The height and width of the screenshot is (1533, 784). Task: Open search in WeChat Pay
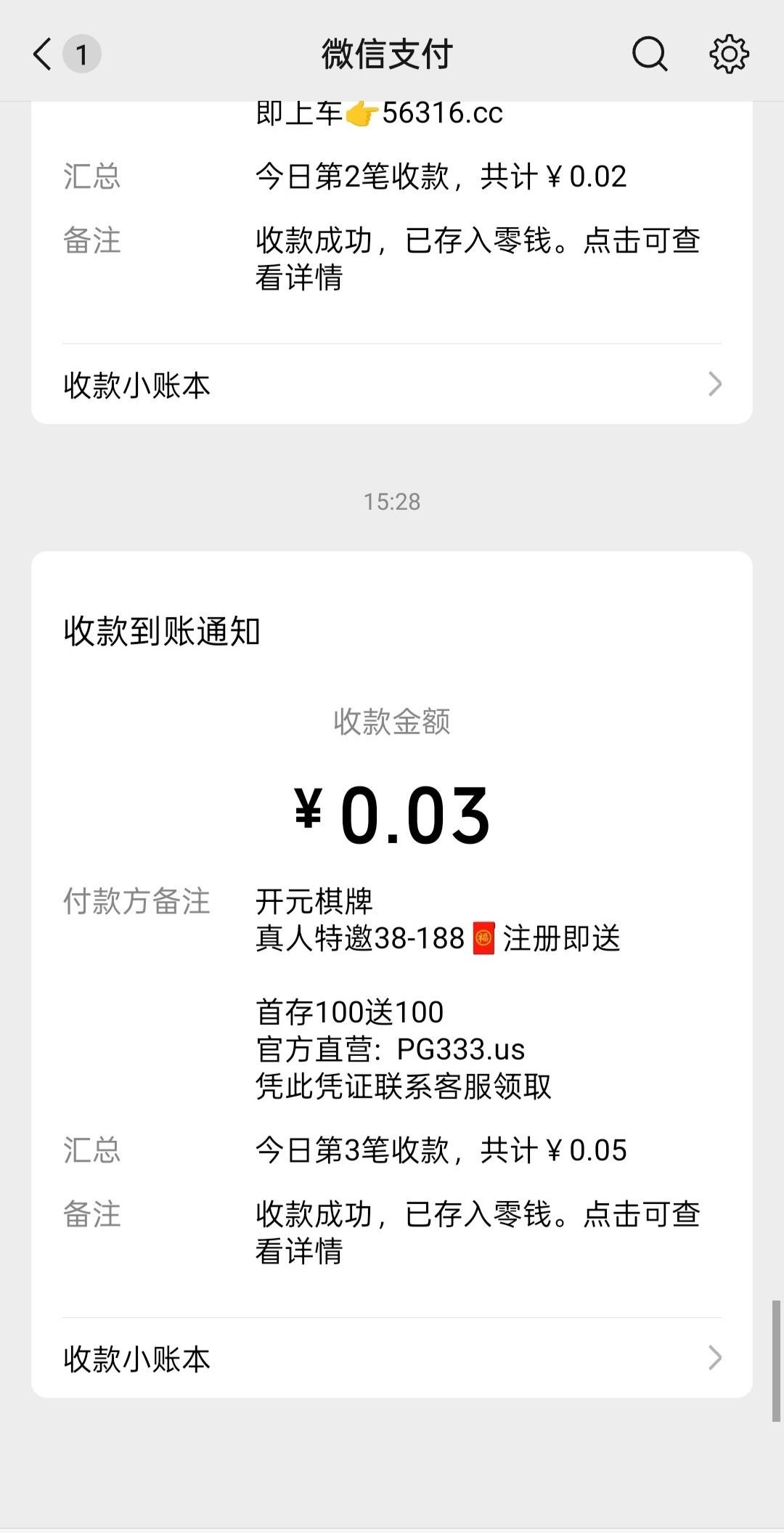tap(649, 54)
